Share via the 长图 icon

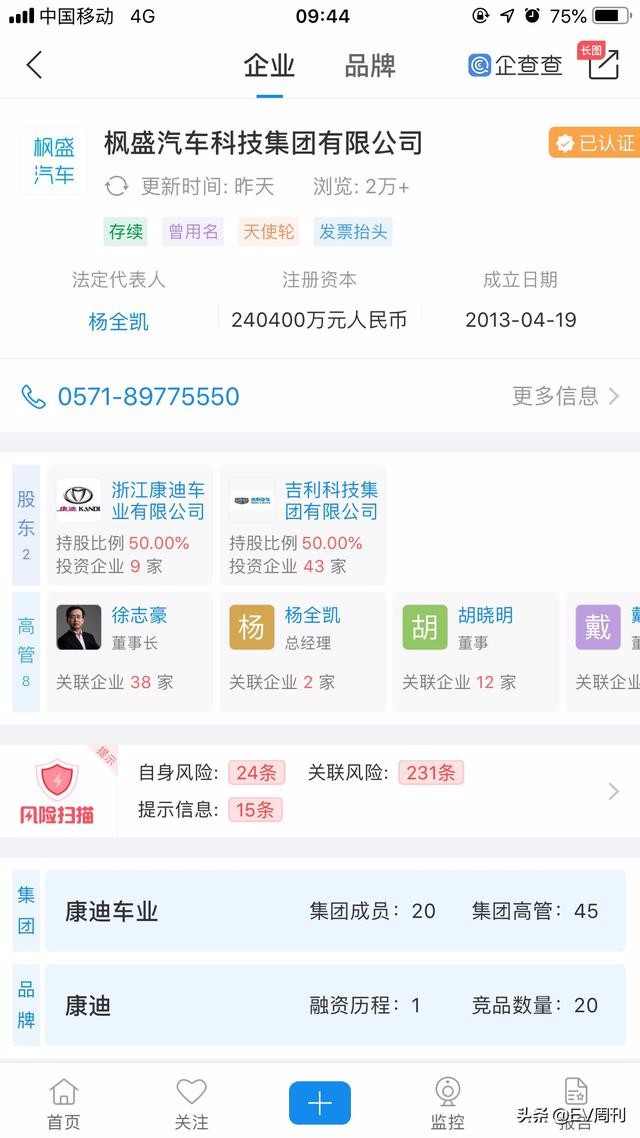click(603, 63)
